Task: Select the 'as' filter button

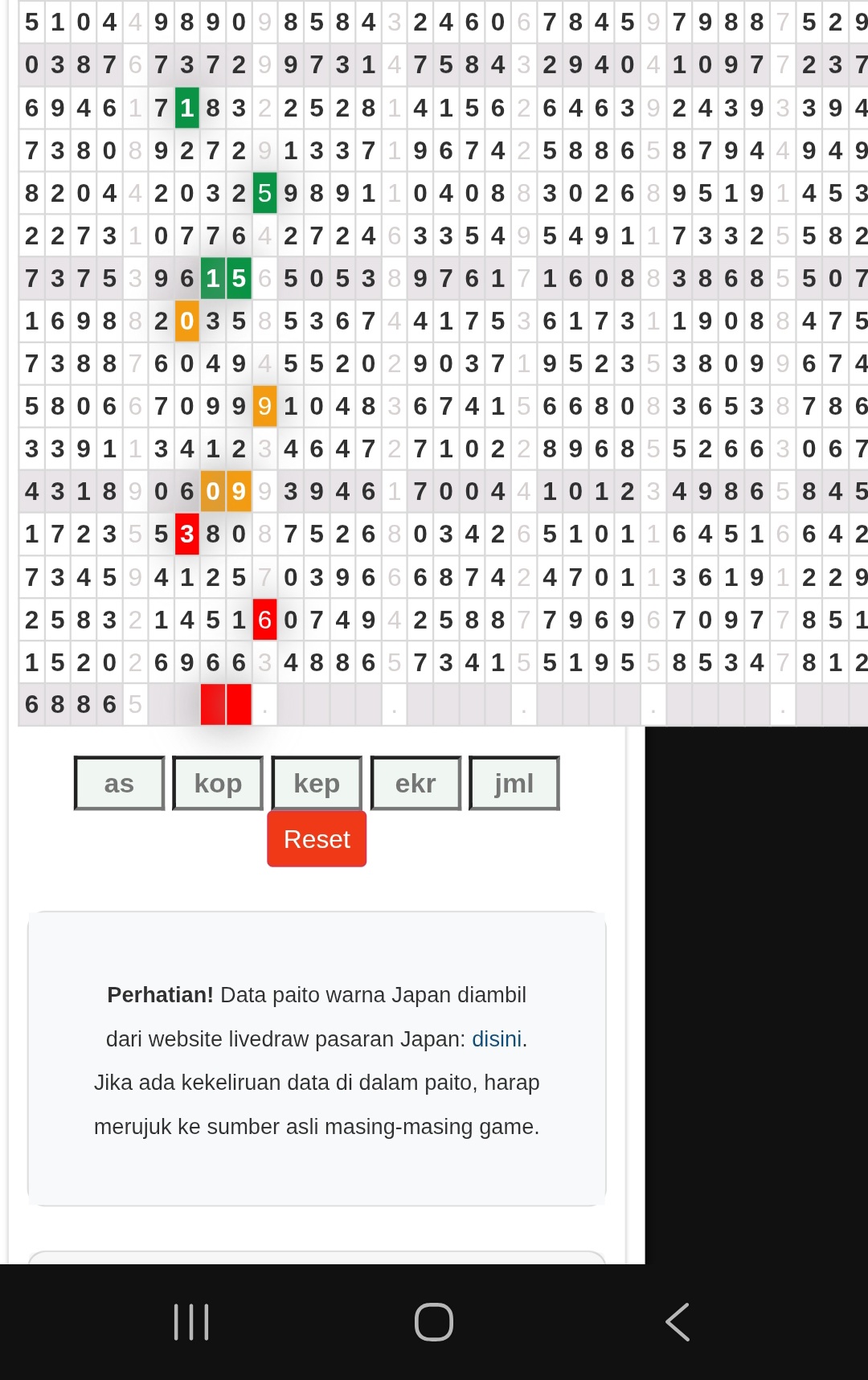Action: point(119,783)
